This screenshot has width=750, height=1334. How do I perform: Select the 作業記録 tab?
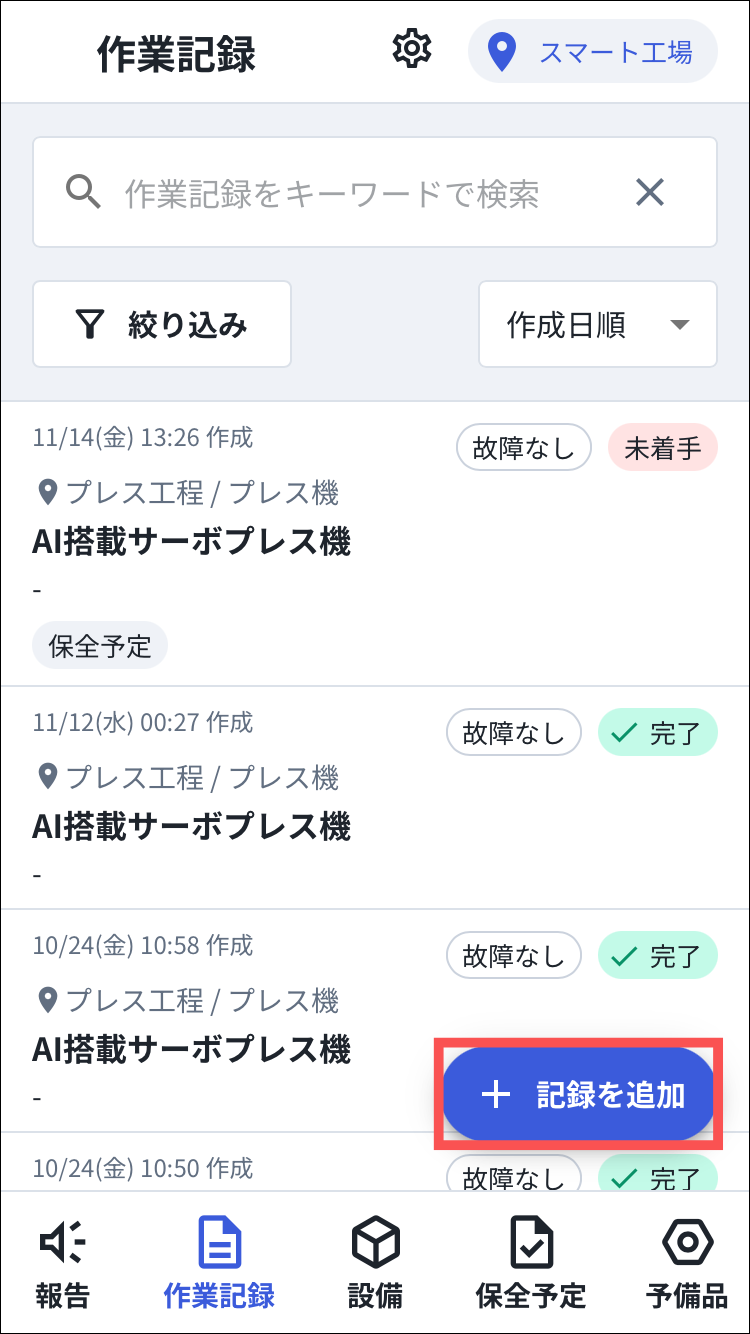click(219, 1263)
